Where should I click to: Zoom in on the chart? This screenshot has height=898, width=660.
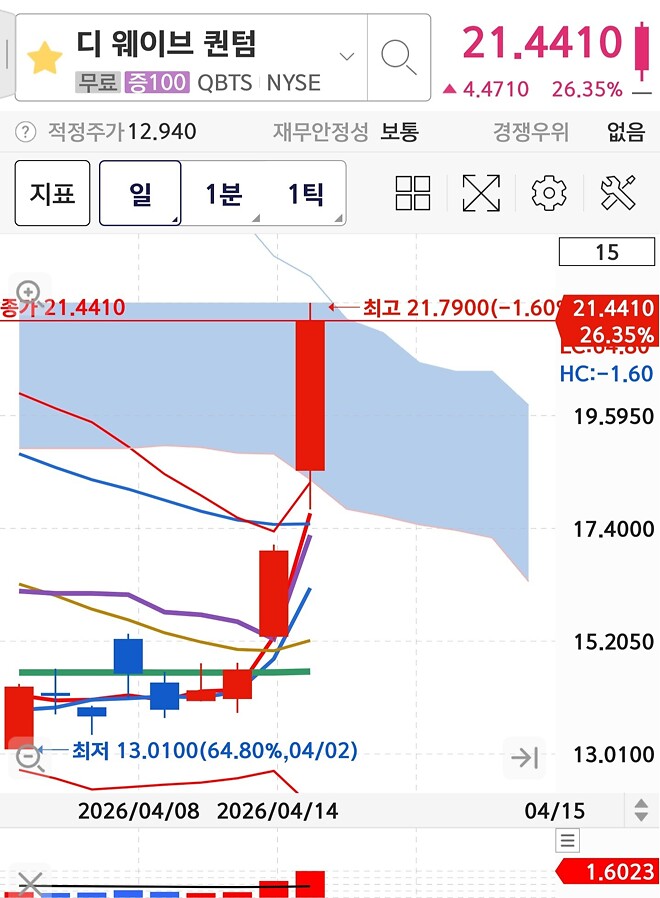28,292
